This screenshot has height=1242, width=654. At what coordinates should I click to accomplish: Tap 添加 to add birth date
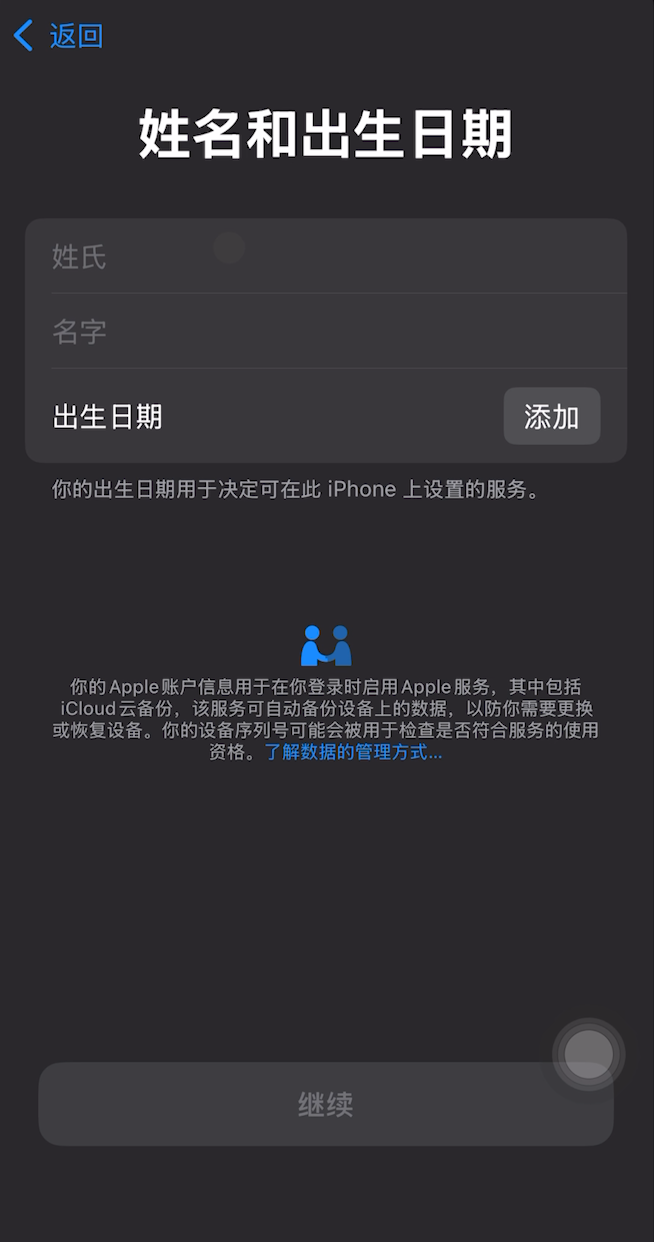(x=551, y=416)
